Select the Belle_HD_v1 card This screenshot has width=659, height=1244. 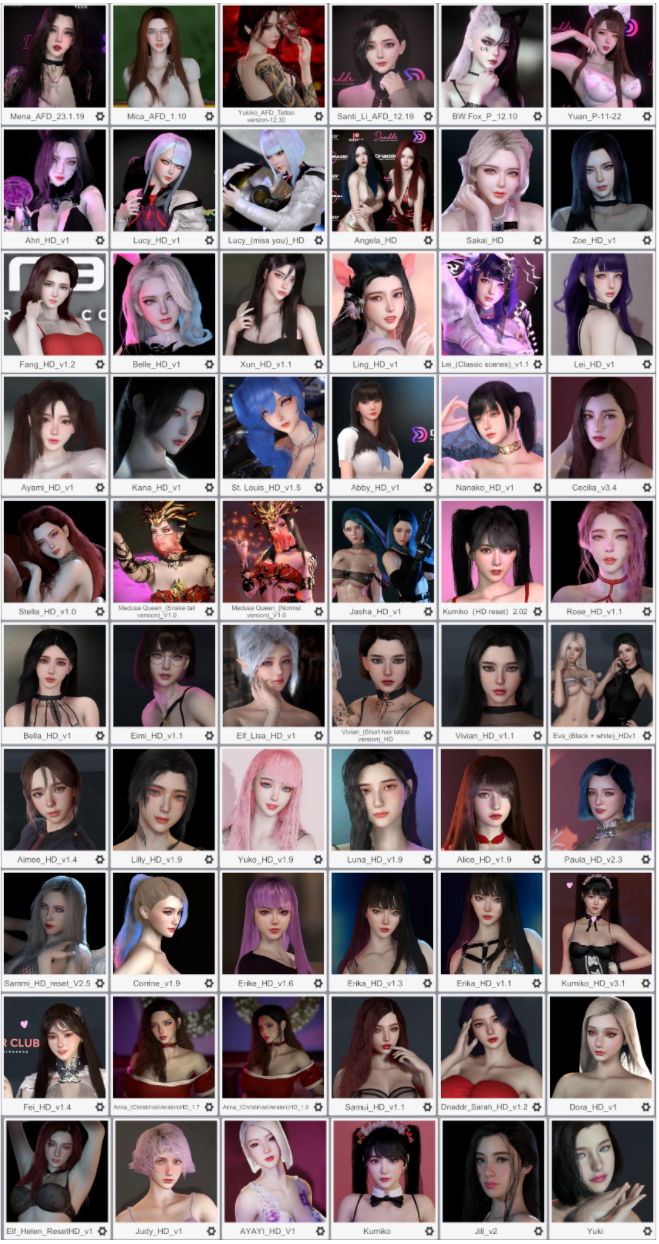click(x=163, y=304)
